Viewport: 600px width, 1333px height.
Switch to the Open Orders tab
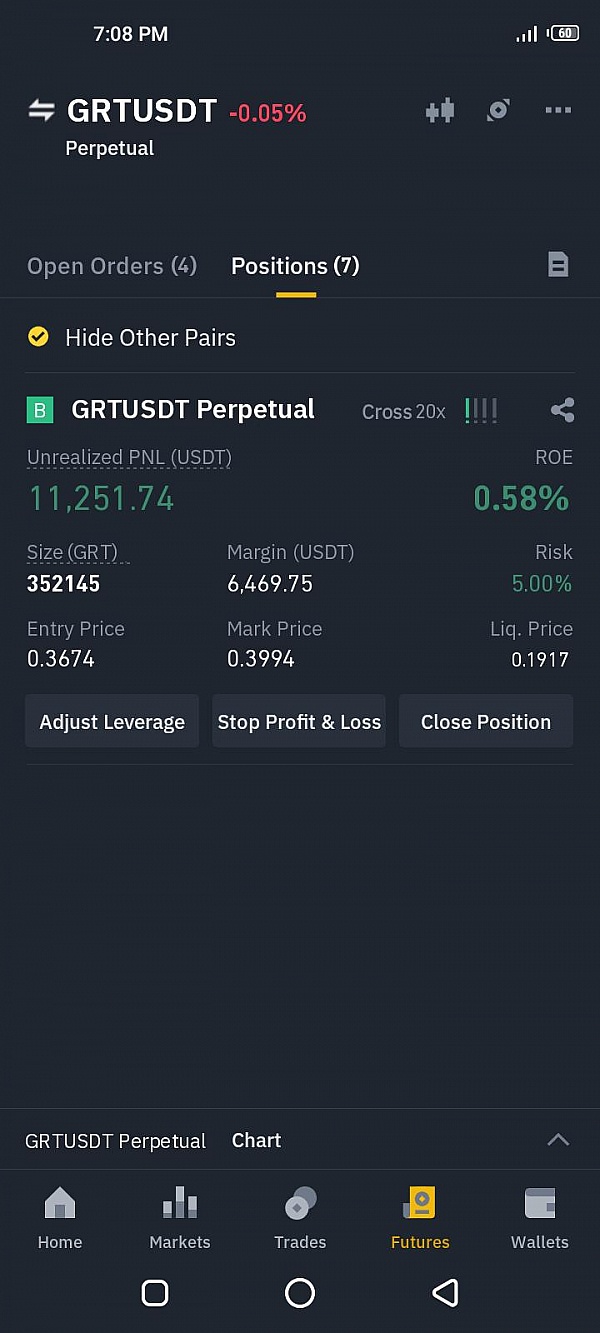(112, 266)
